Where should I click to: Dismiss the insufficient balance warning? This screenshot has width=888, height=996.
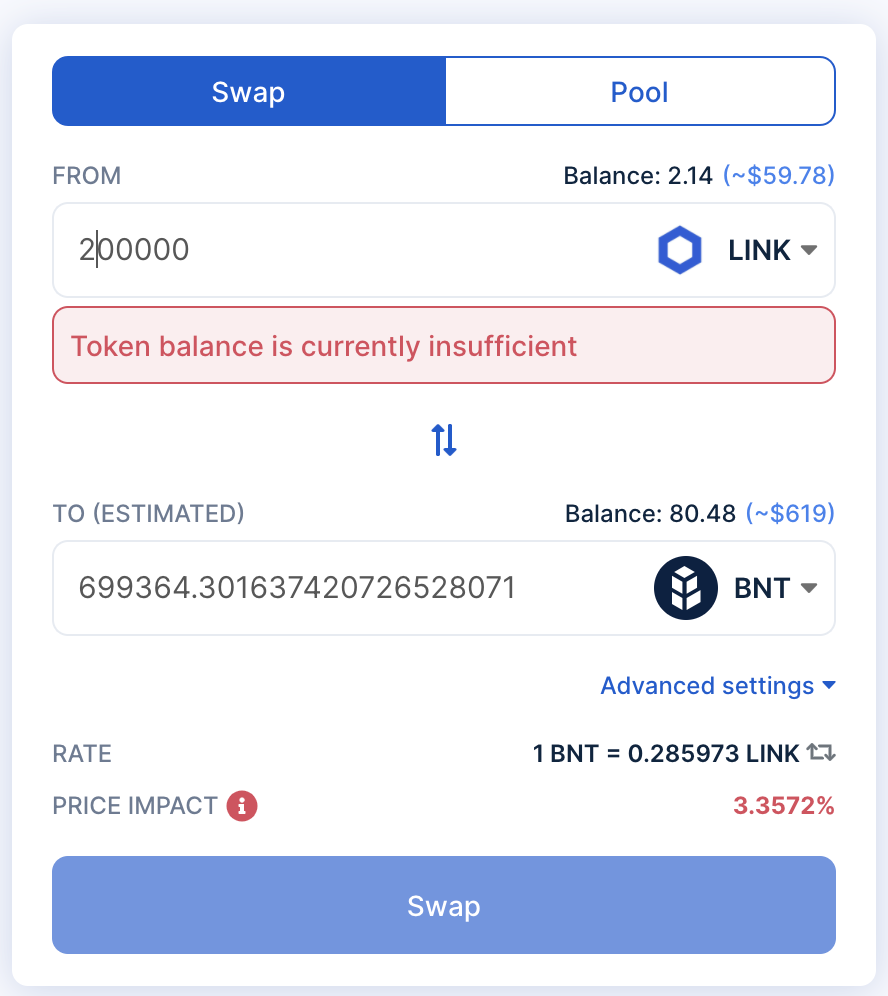pos(443,346)
